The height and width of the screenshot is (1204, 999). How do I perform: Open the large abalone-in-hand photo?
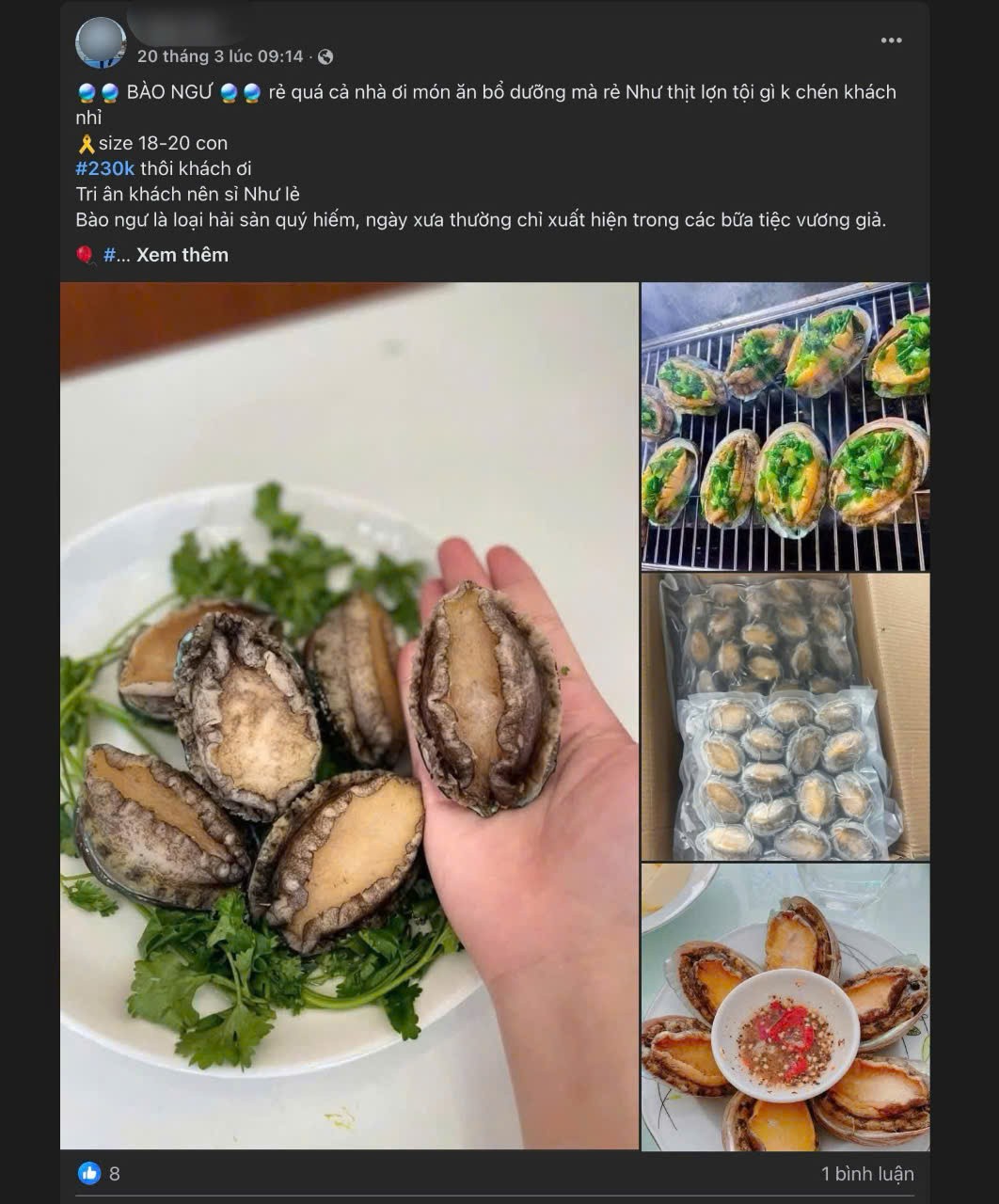click(349, 715)
